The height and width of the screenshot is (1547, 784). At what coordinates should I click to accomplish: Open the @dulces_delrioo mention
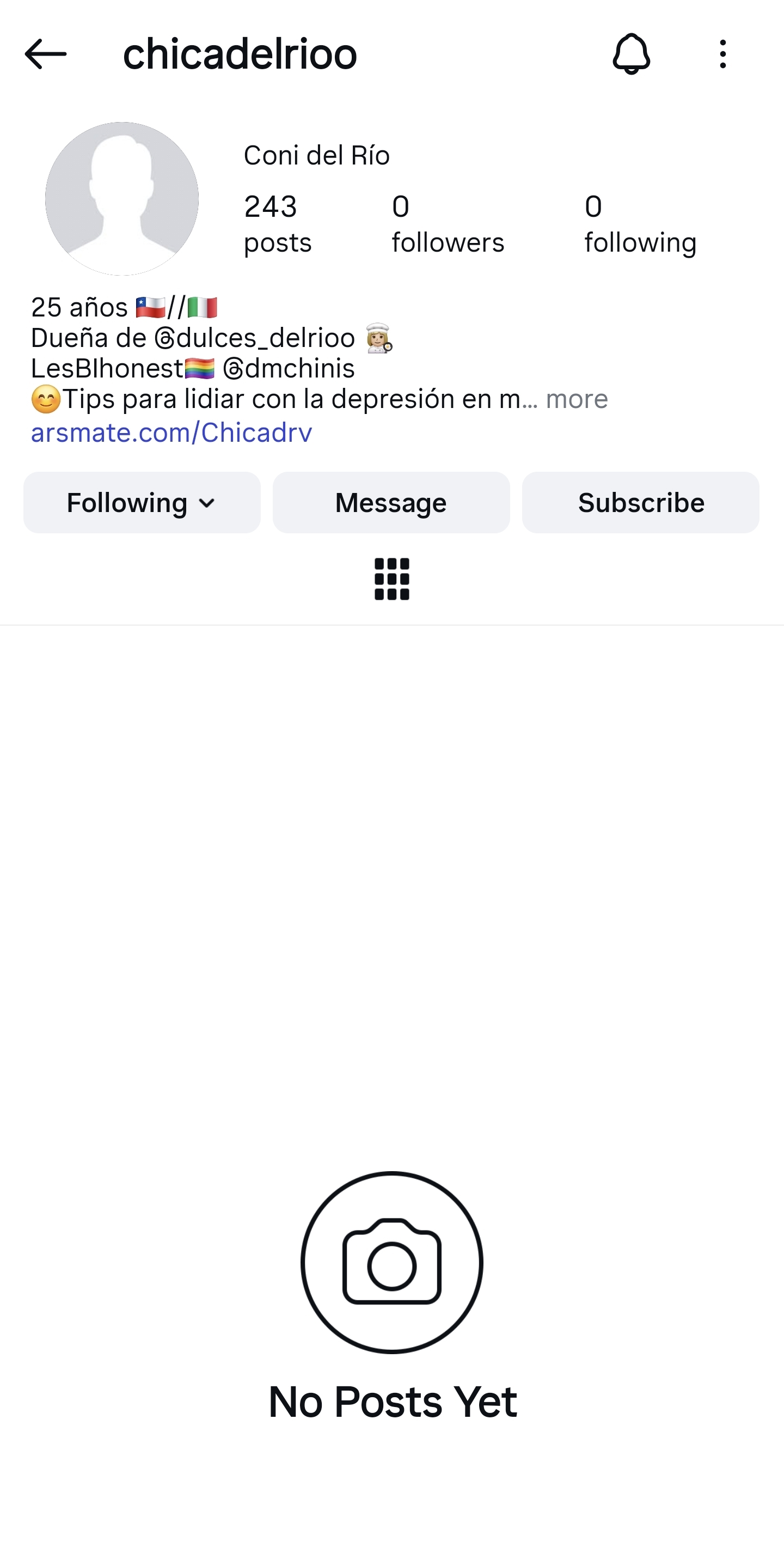pos(255,338)
